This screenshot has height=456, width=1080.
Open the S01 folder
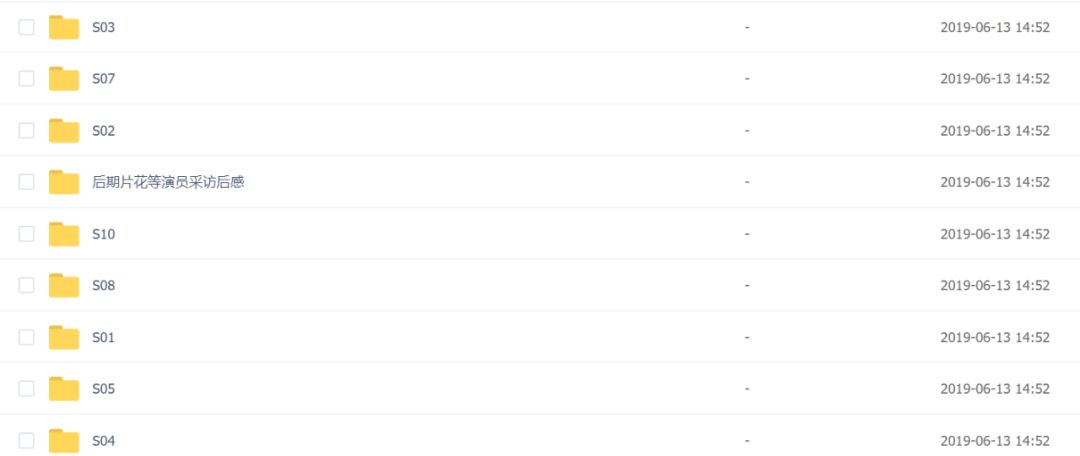tap(103, 337)
